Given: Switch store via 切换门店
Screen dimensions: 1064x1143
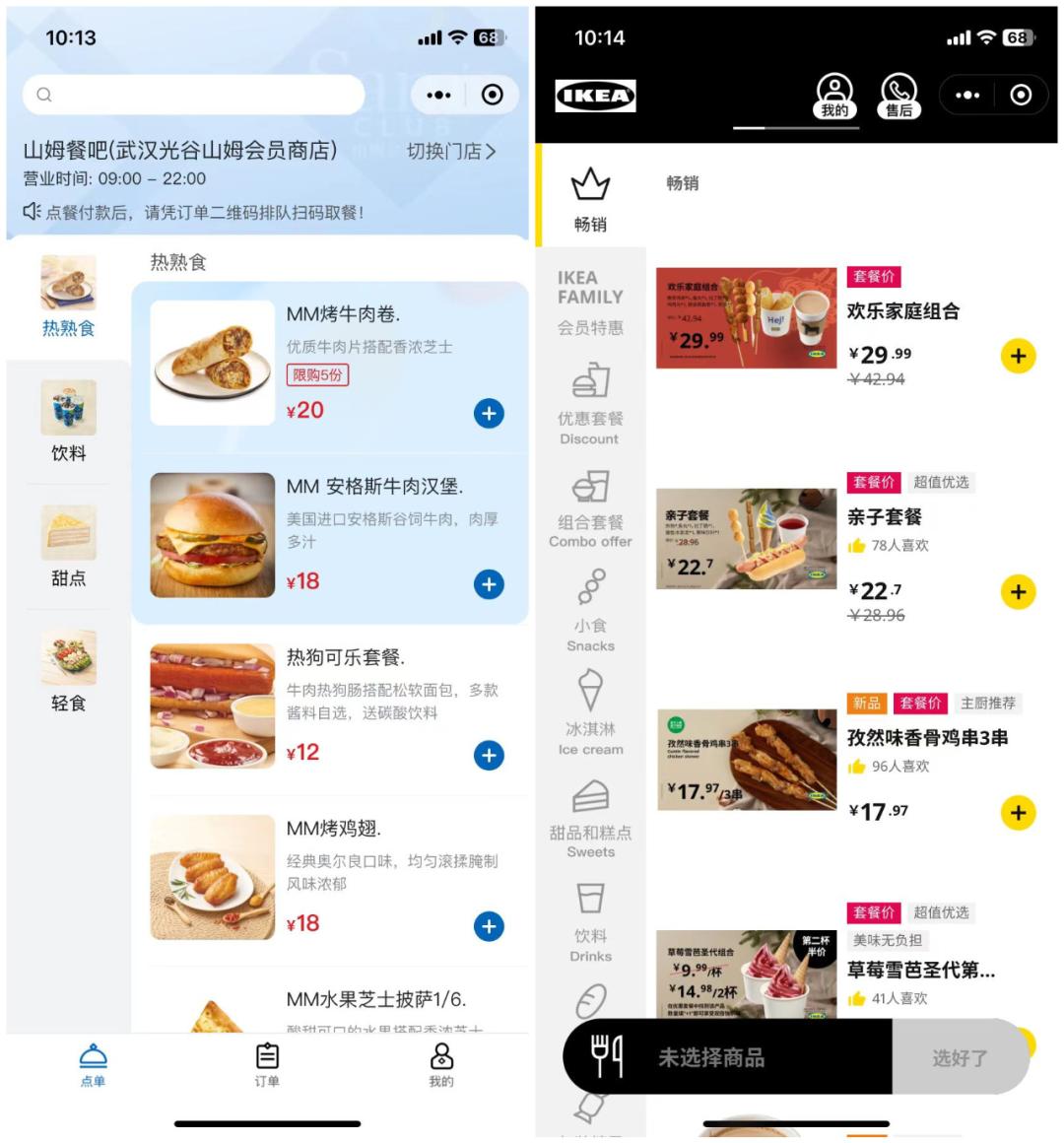Looking at the screenshot, I should pos(451,152).
